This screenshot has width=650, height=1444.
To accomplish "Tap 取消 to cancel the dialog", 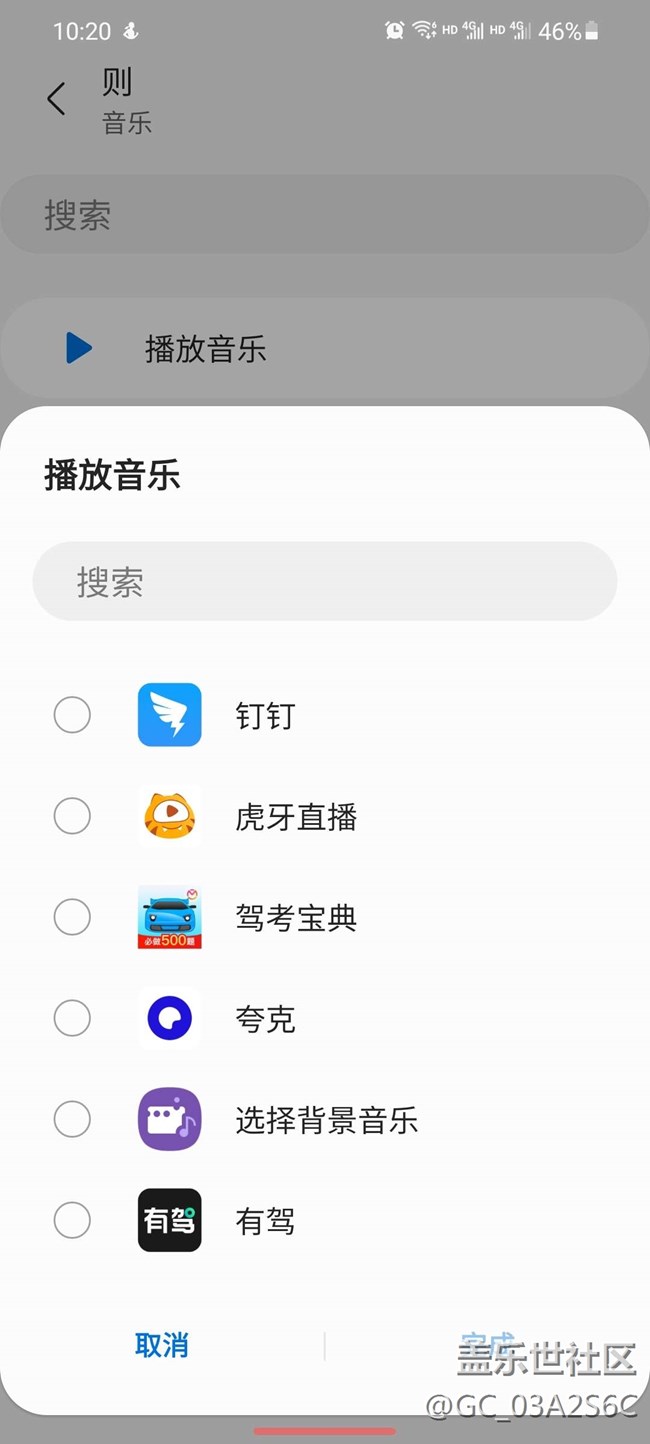I will click(x=162, y=1345).
